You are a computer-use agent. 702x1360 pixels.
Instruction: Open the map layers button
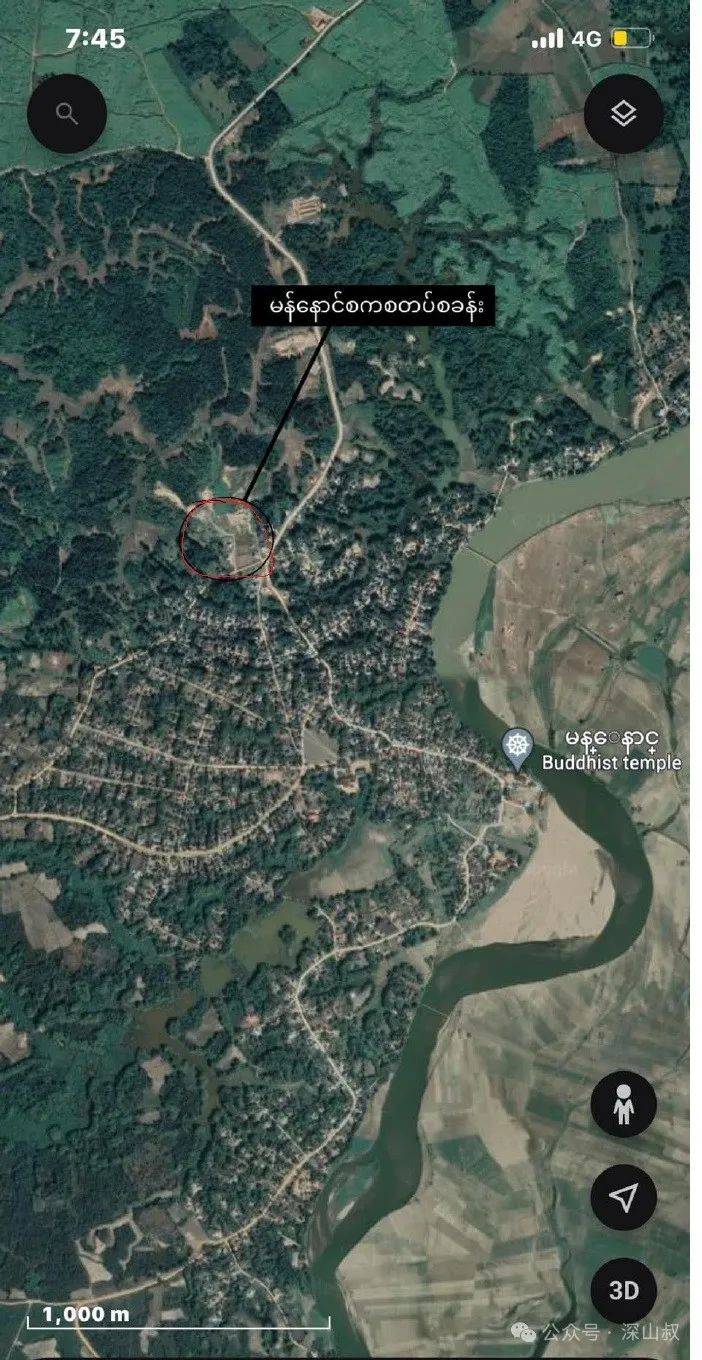pyautogui.click(x=623, y=114)
